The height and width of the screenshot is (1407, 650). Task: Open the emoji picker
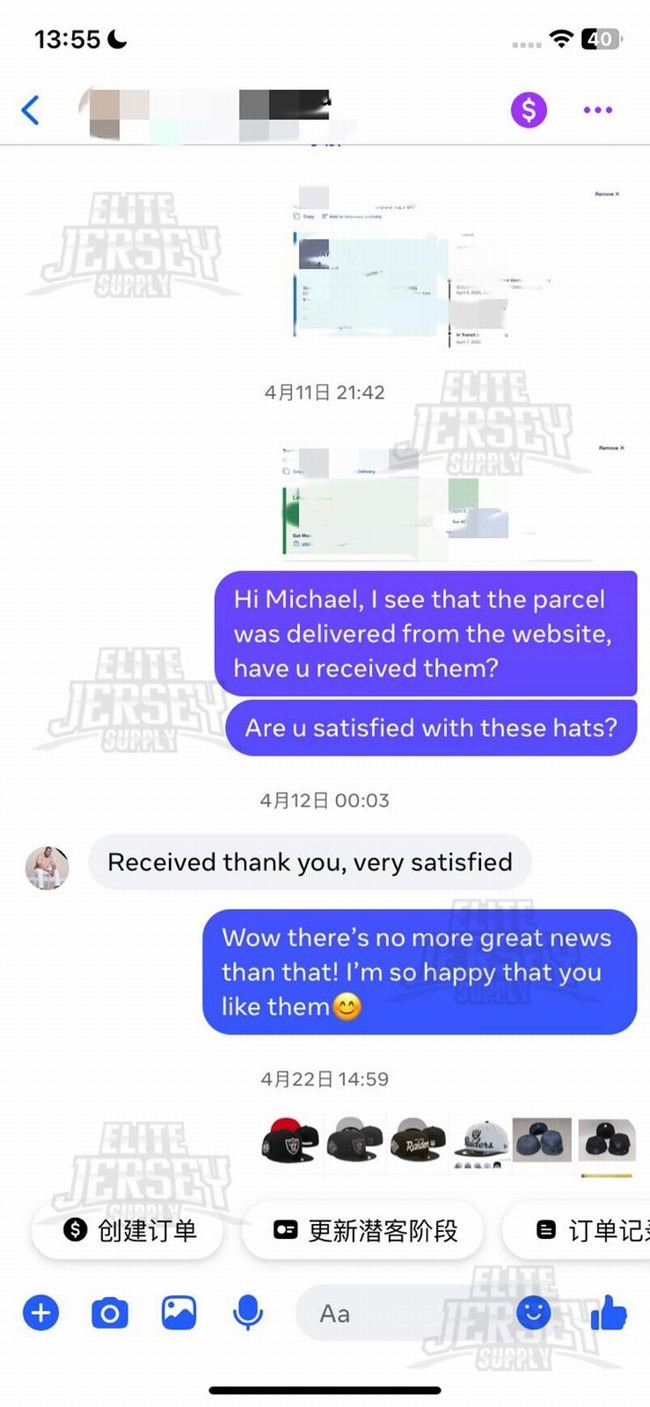pos(533,1312)
